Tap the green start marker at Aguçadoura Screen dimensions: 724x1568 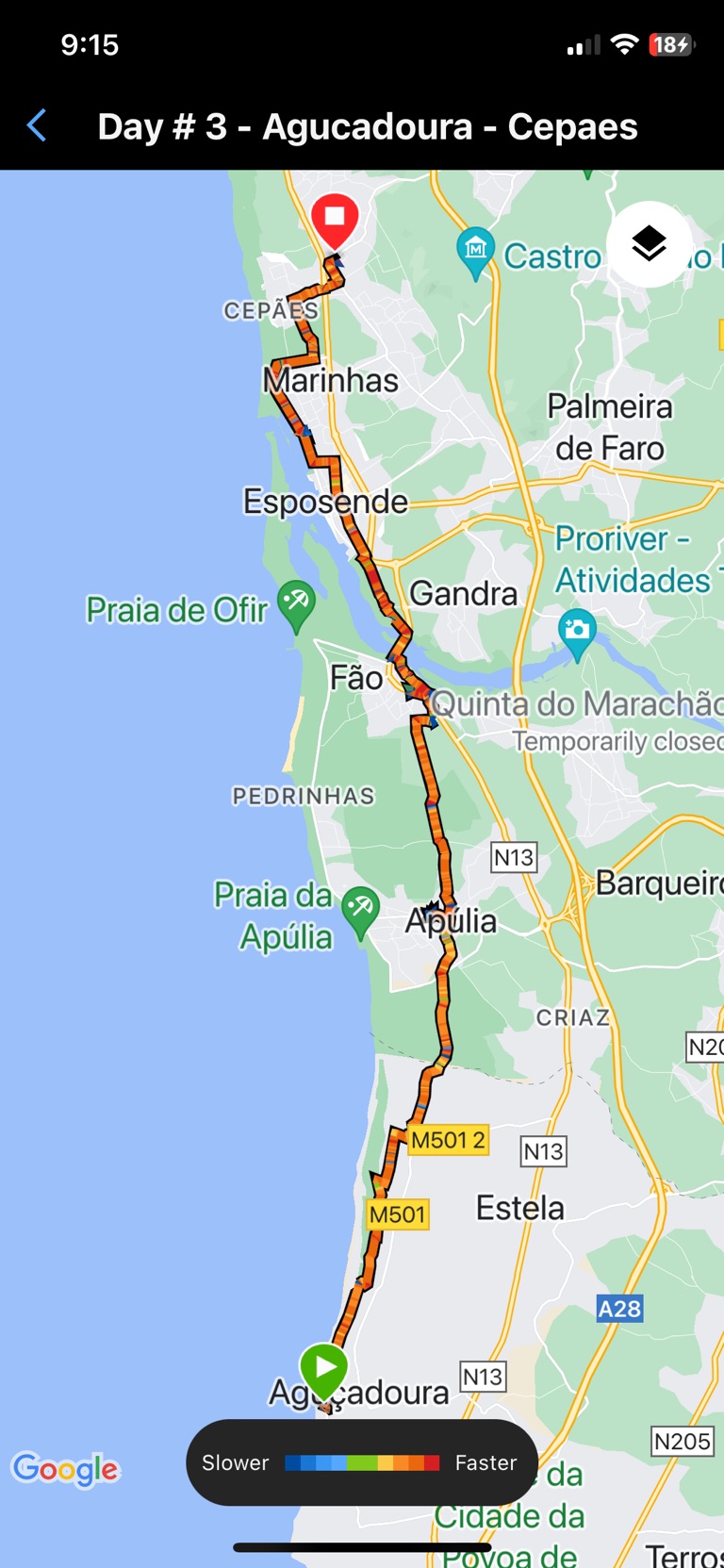324,1367
